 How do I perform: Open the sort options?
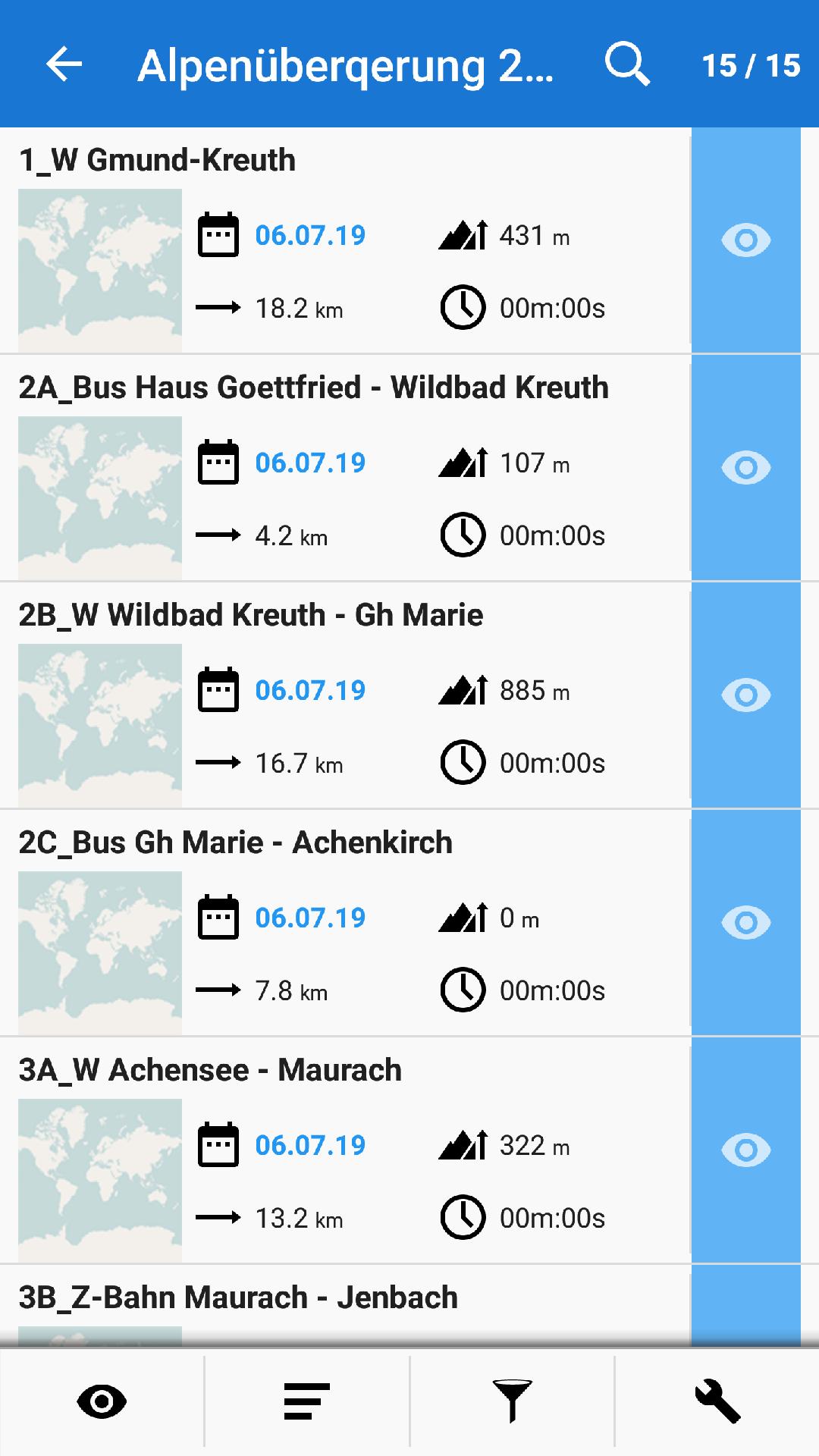pos(307,1401)
